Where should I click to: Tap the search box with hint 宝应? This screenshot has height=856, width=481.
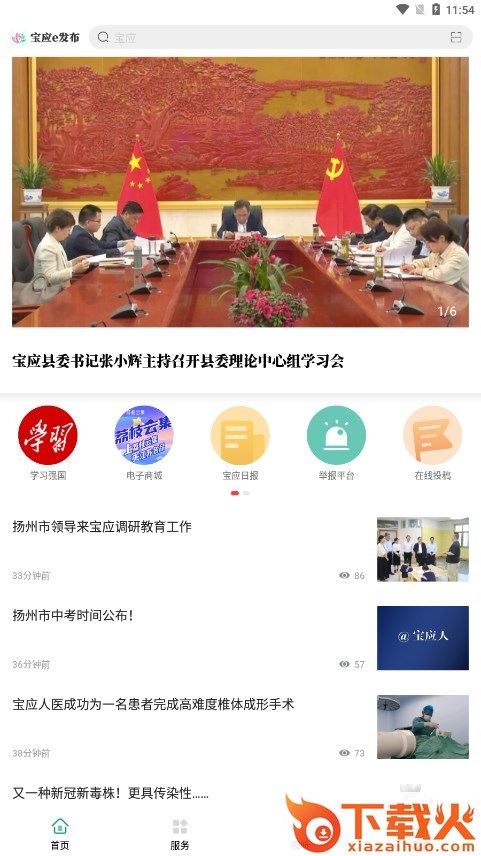[281, 37]
